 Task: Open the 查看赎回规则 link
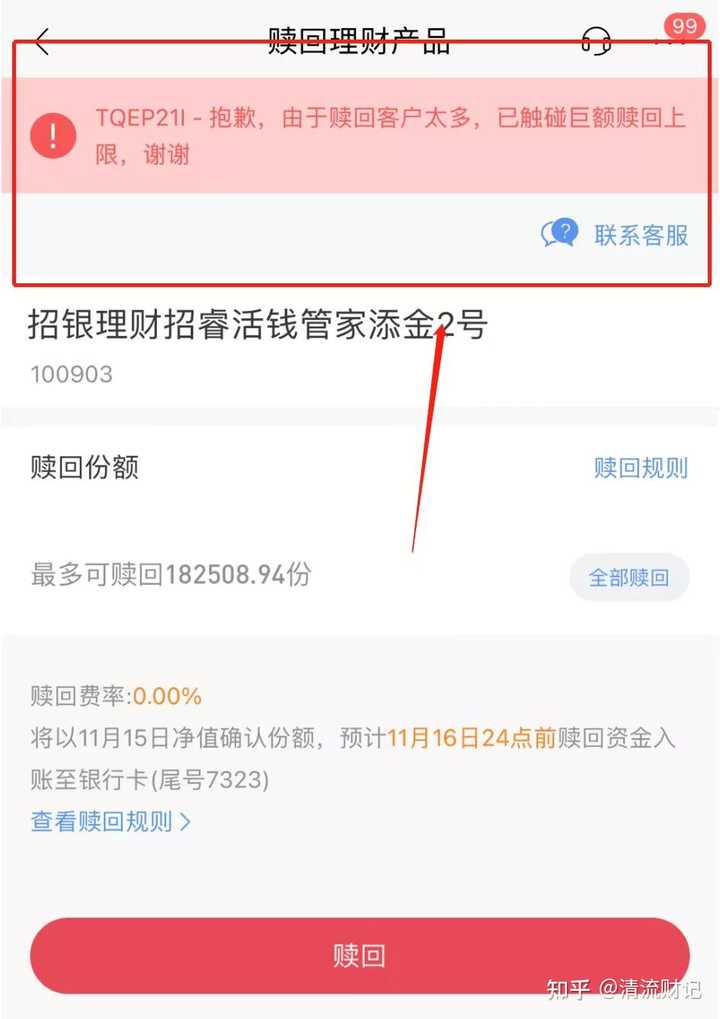click(x=110, y=822)
